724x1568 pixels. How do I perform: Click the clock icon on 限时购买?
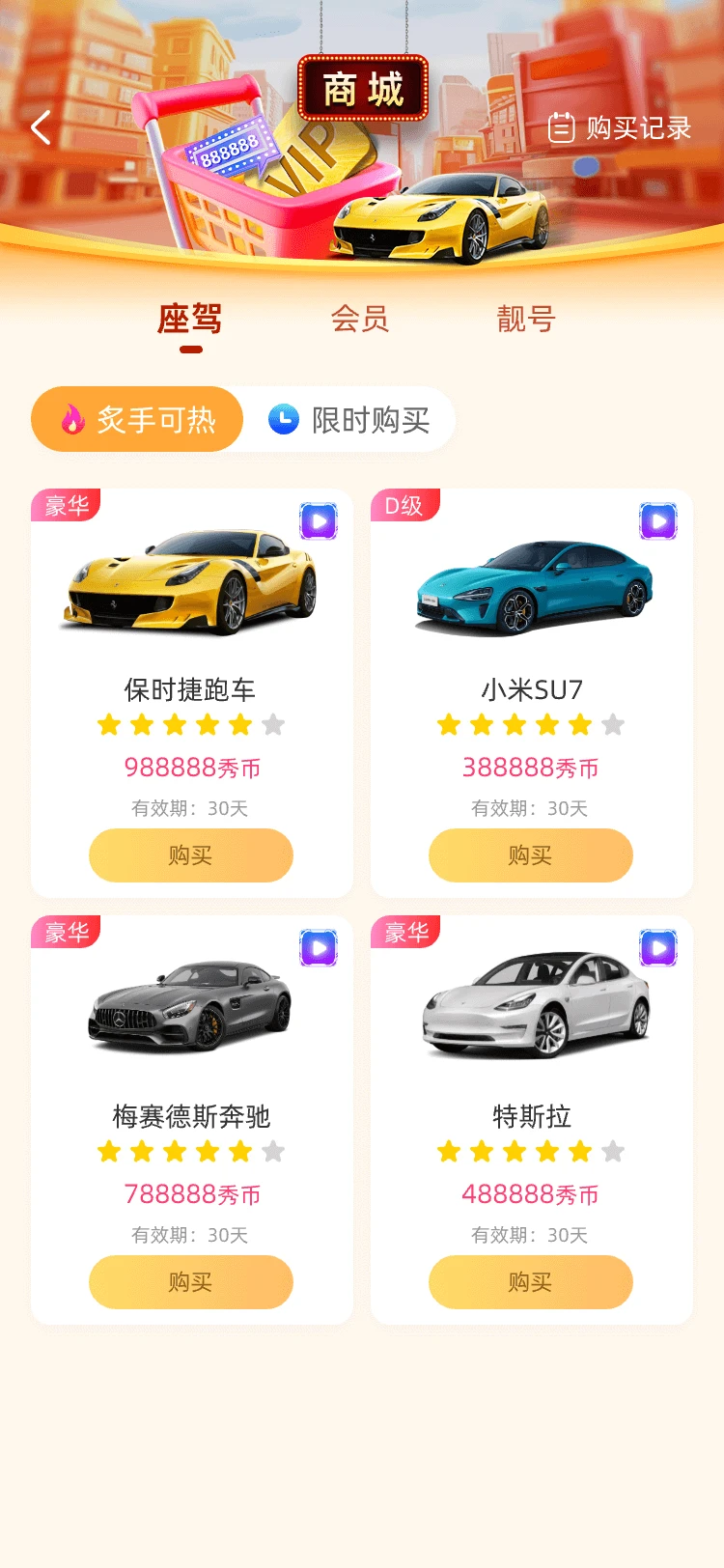click(282, 419)
